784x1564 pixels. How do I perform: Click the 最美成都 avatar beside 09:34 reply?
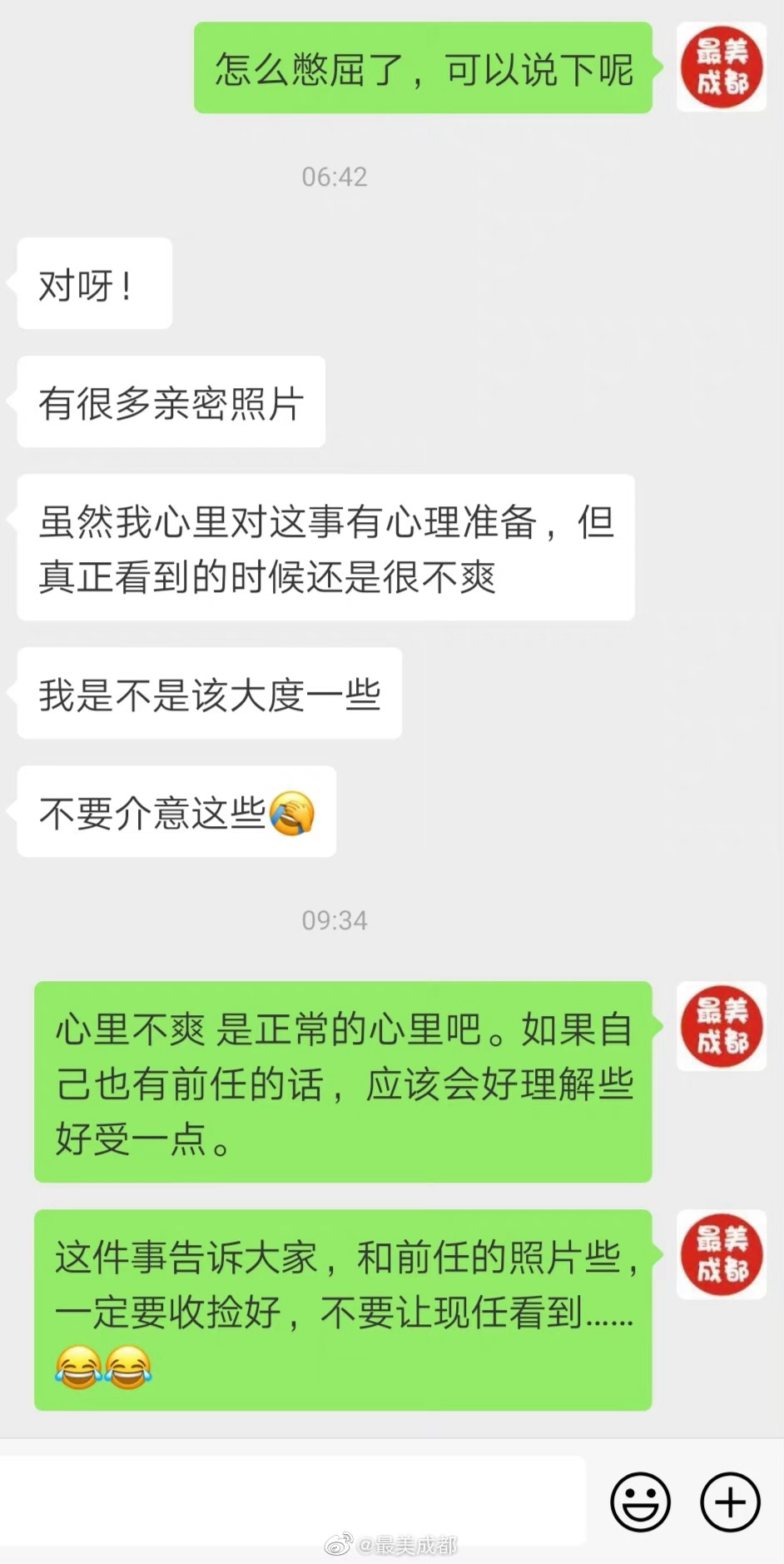coord(721,1027)
